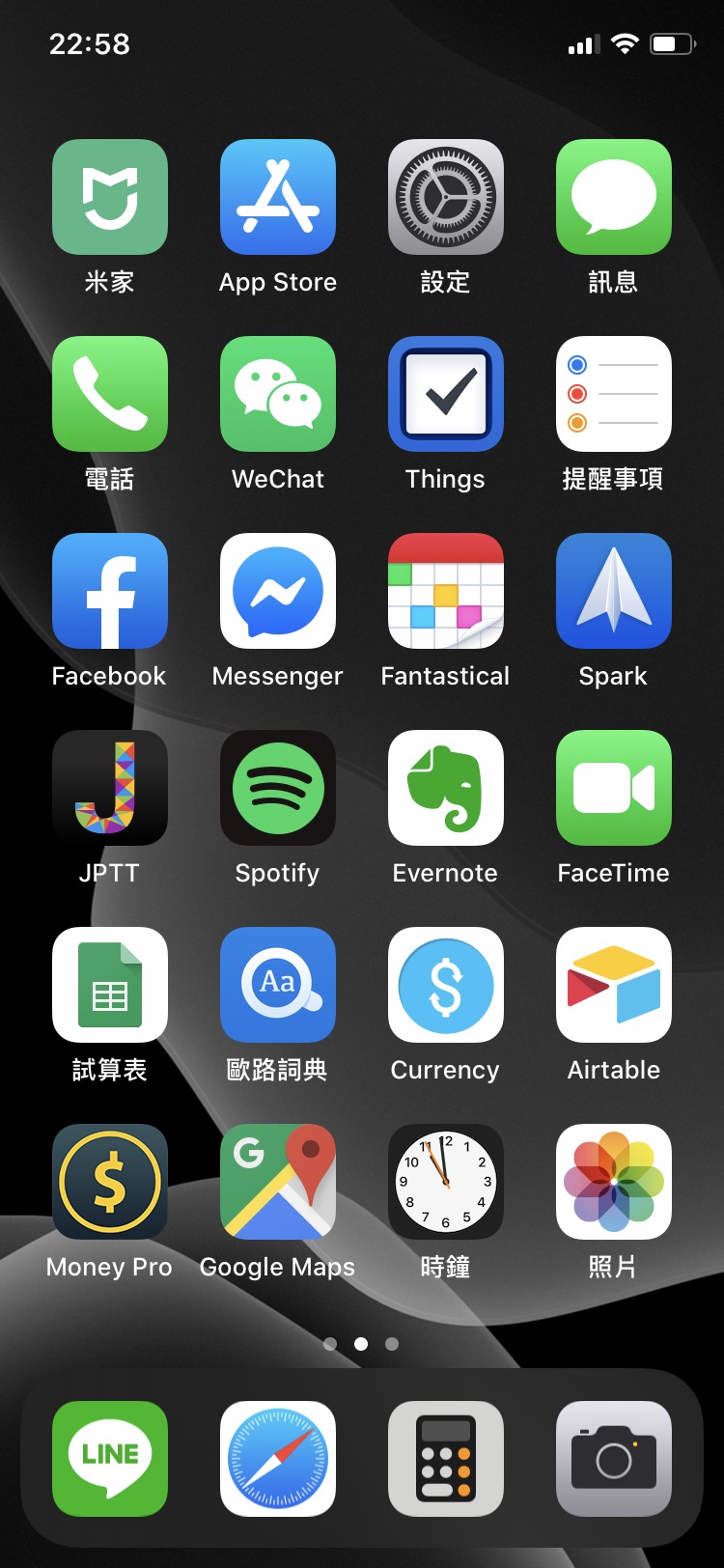Launch the Money Pro app
Screen dimensions: 724x1568
point(109,1182)
